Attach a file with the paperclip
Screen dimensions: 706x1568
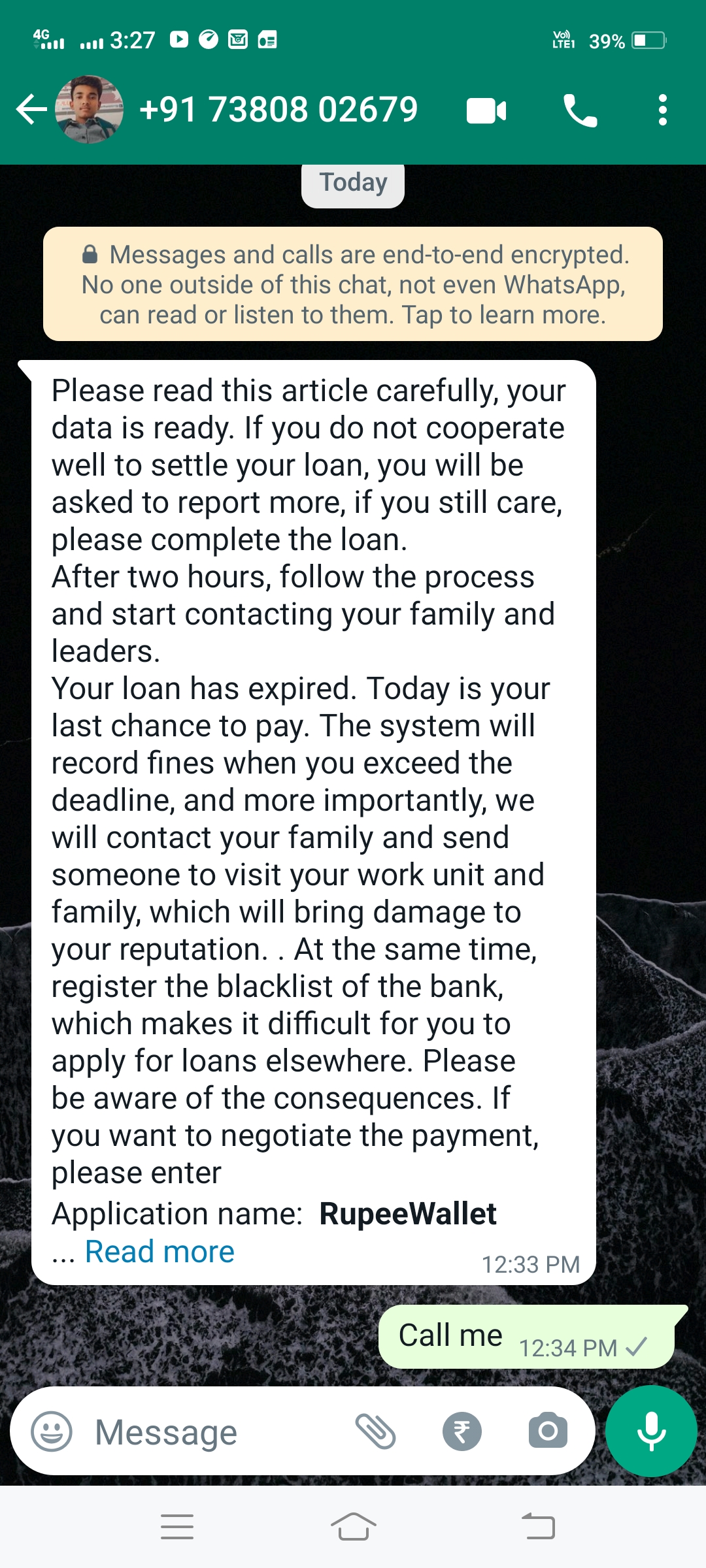pos(376,1431)
